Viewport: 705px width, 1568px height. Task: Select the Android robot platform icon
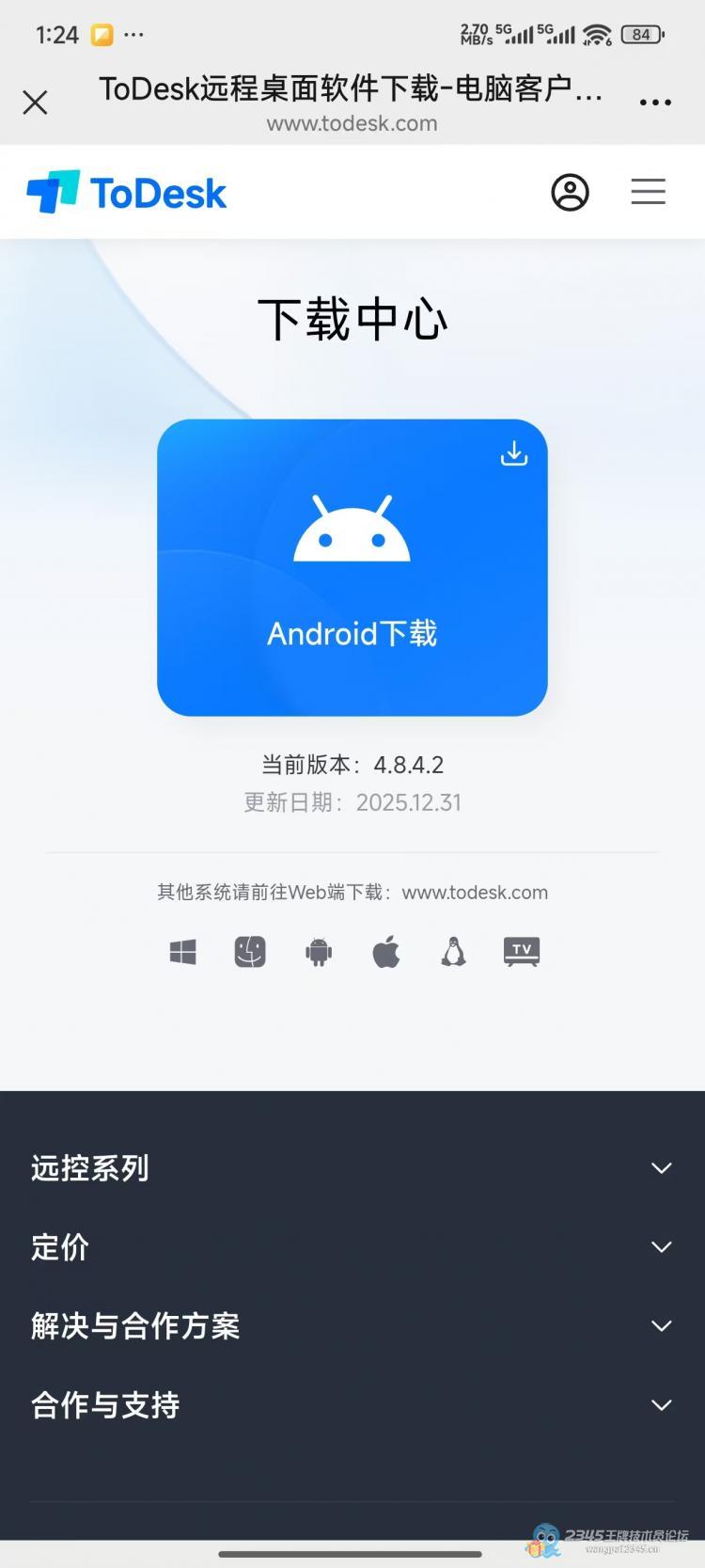[319, 953]
